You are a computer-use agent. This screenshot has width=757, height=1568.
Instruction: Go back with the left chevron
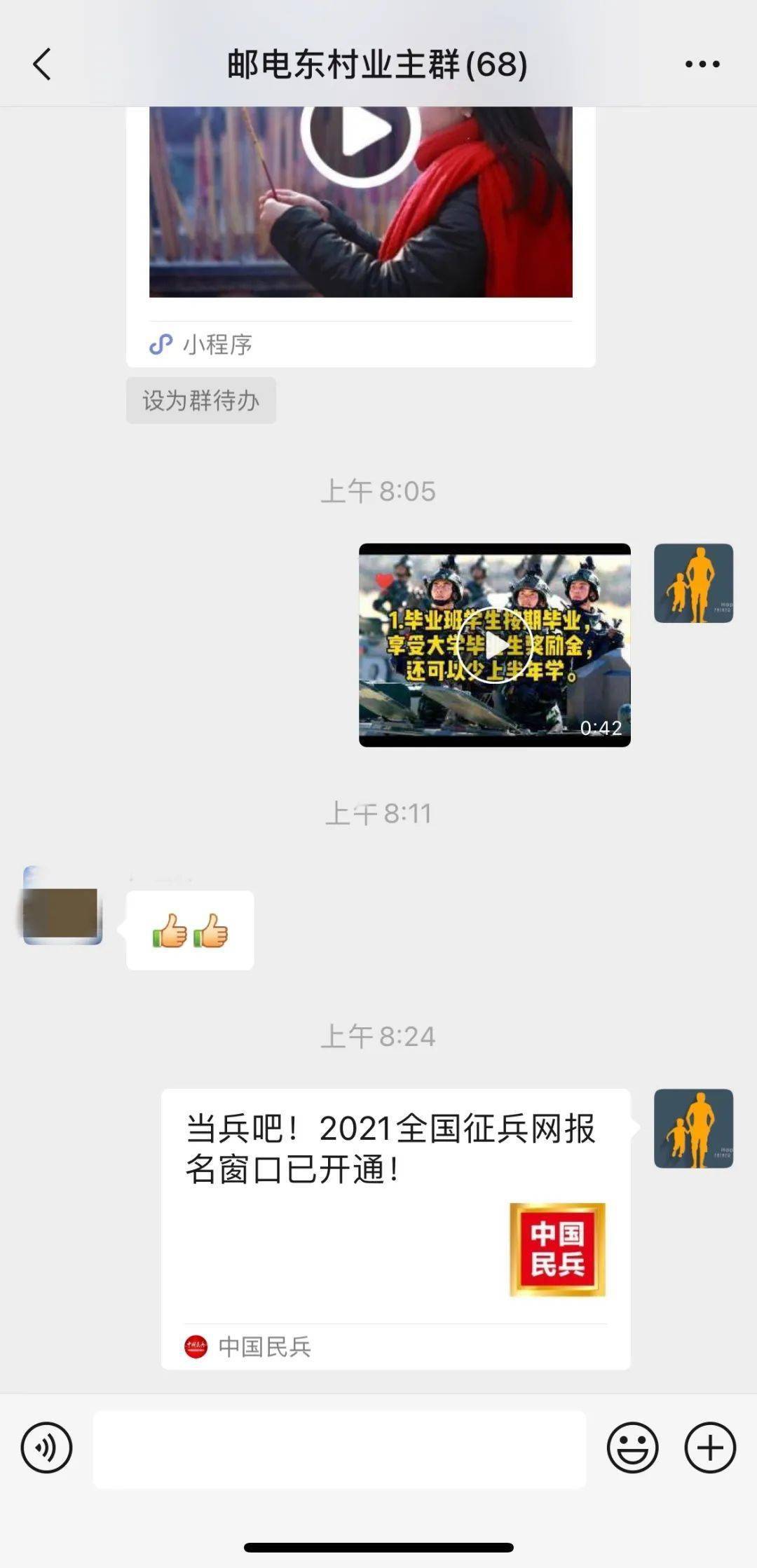tap(42, 65)
